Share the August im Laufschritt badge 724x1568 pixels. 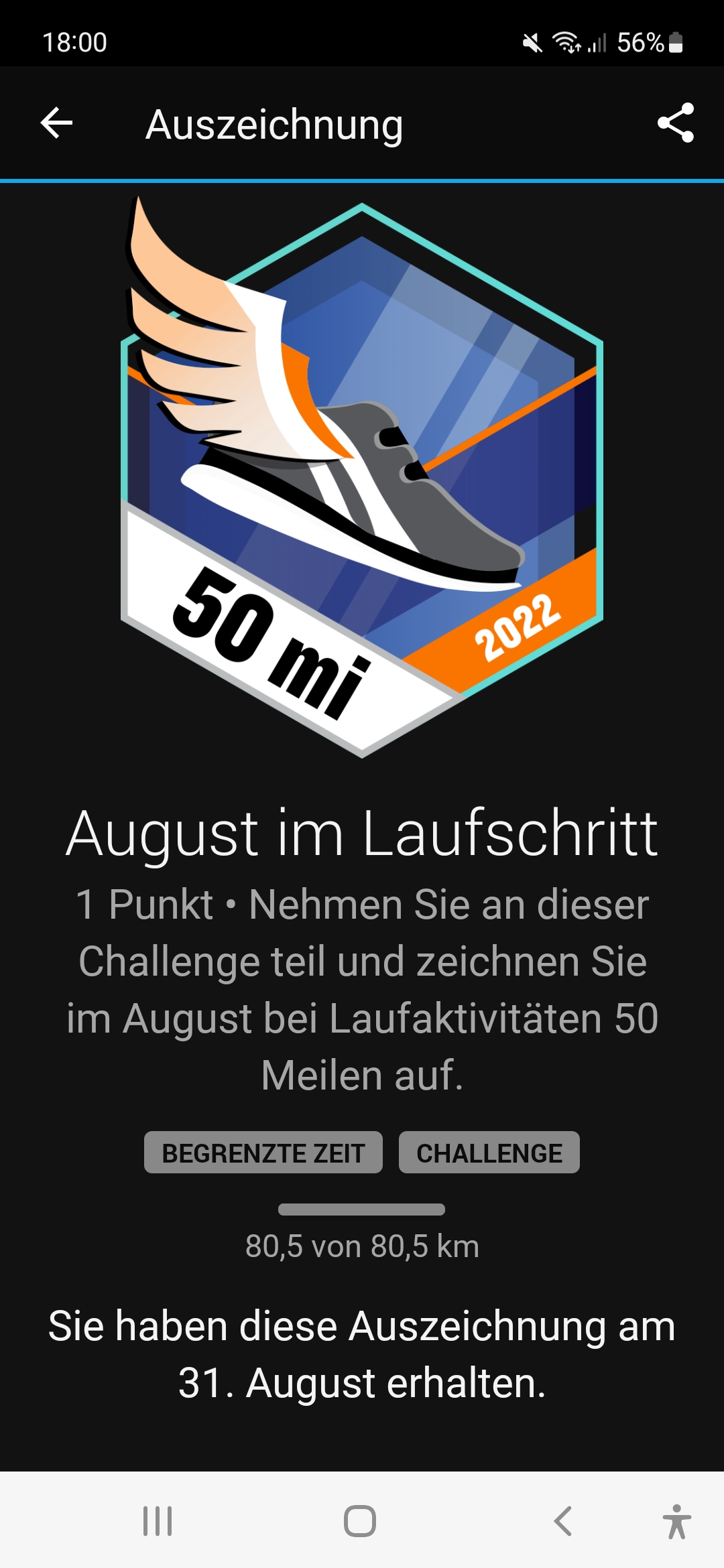(675, 123)
